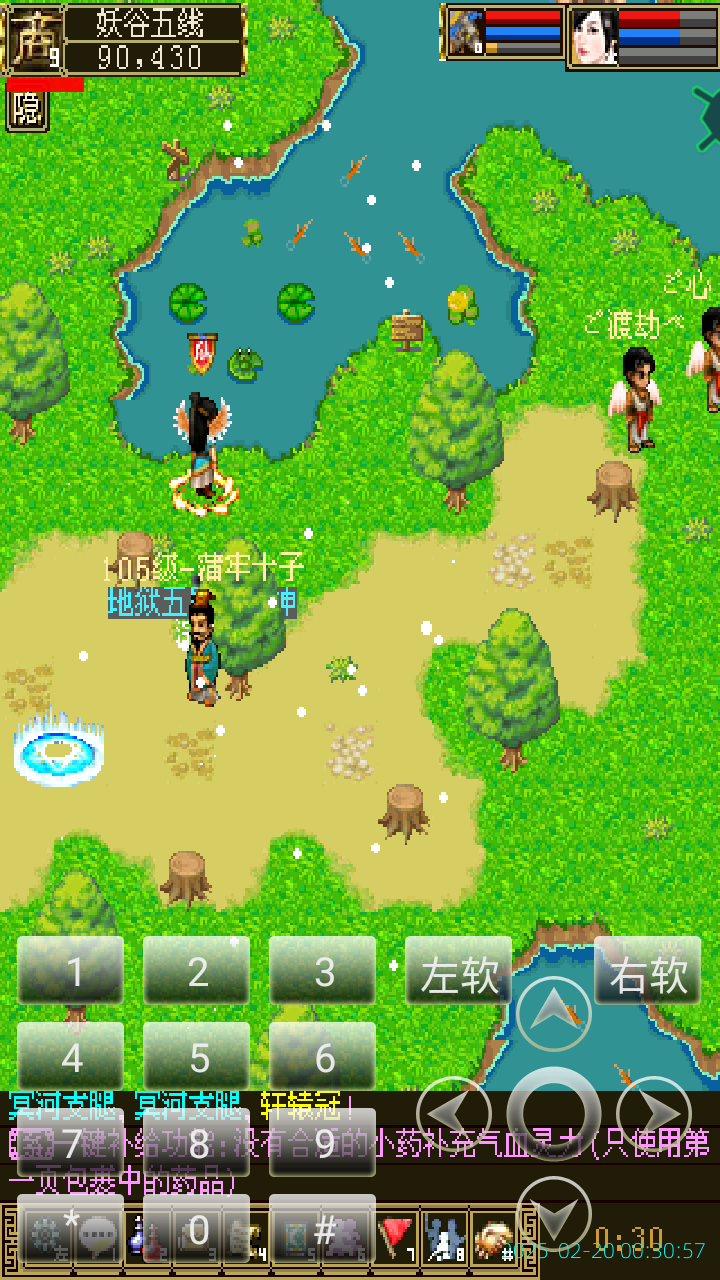Tap the 右软 right soft key

point(648,971)
